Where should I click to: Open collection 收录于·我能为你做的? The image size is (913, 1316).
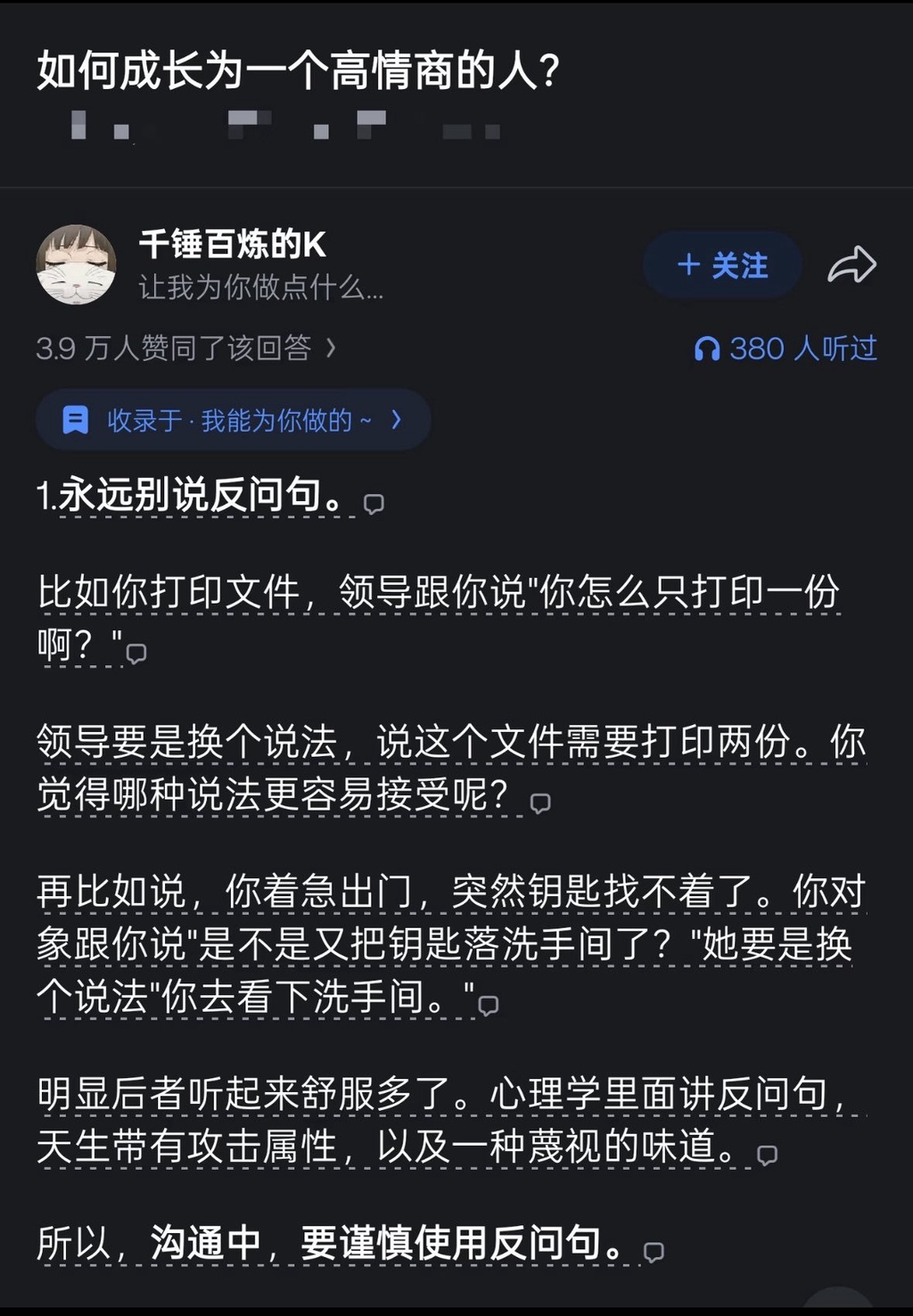pyautogui.click(x=233, y=419)
